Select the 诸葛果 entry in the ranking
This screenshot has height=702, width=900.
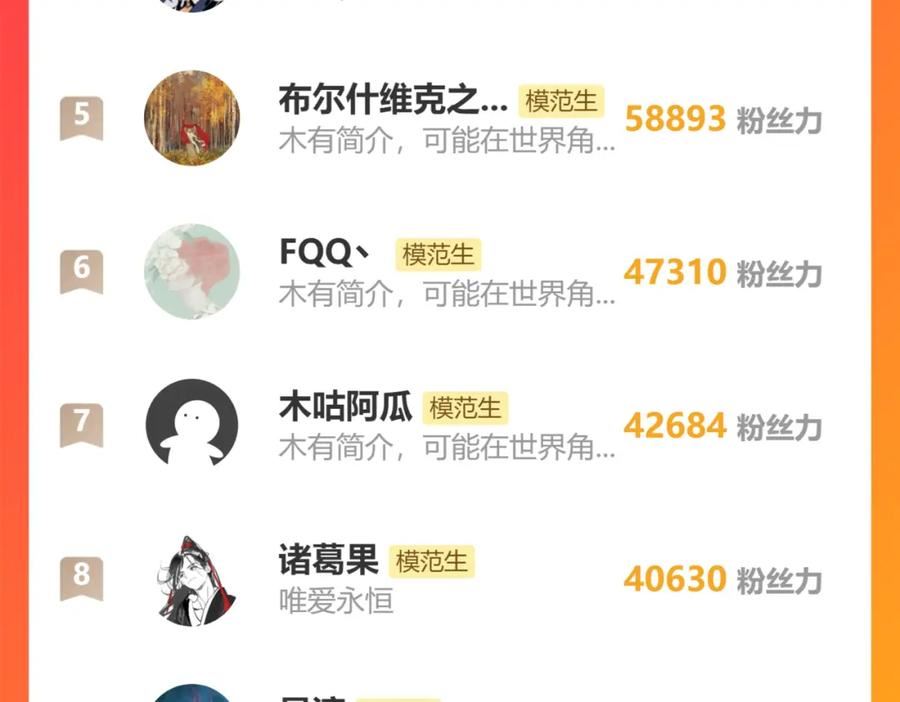point(329,561)
